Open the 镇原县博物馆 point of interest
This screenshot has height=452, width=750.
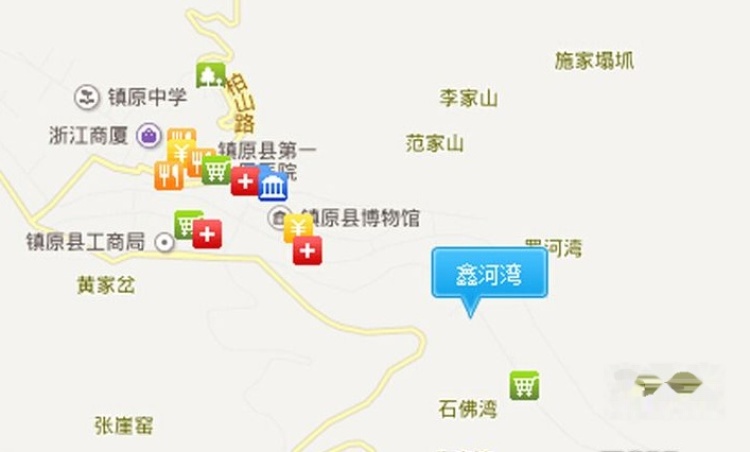click(x=278, y=217)
